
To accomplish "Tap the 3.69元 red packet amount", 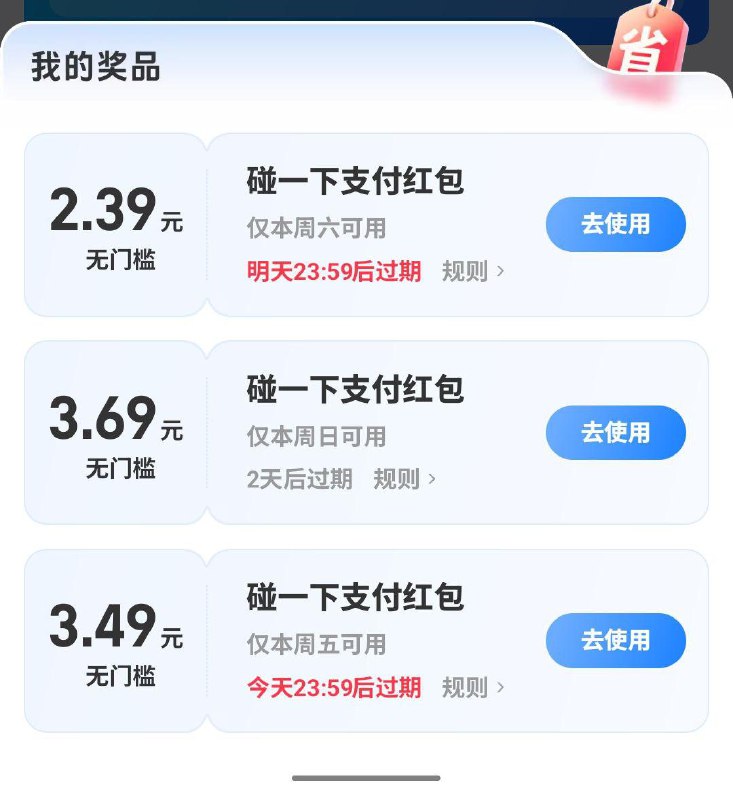I will point(112,418).
